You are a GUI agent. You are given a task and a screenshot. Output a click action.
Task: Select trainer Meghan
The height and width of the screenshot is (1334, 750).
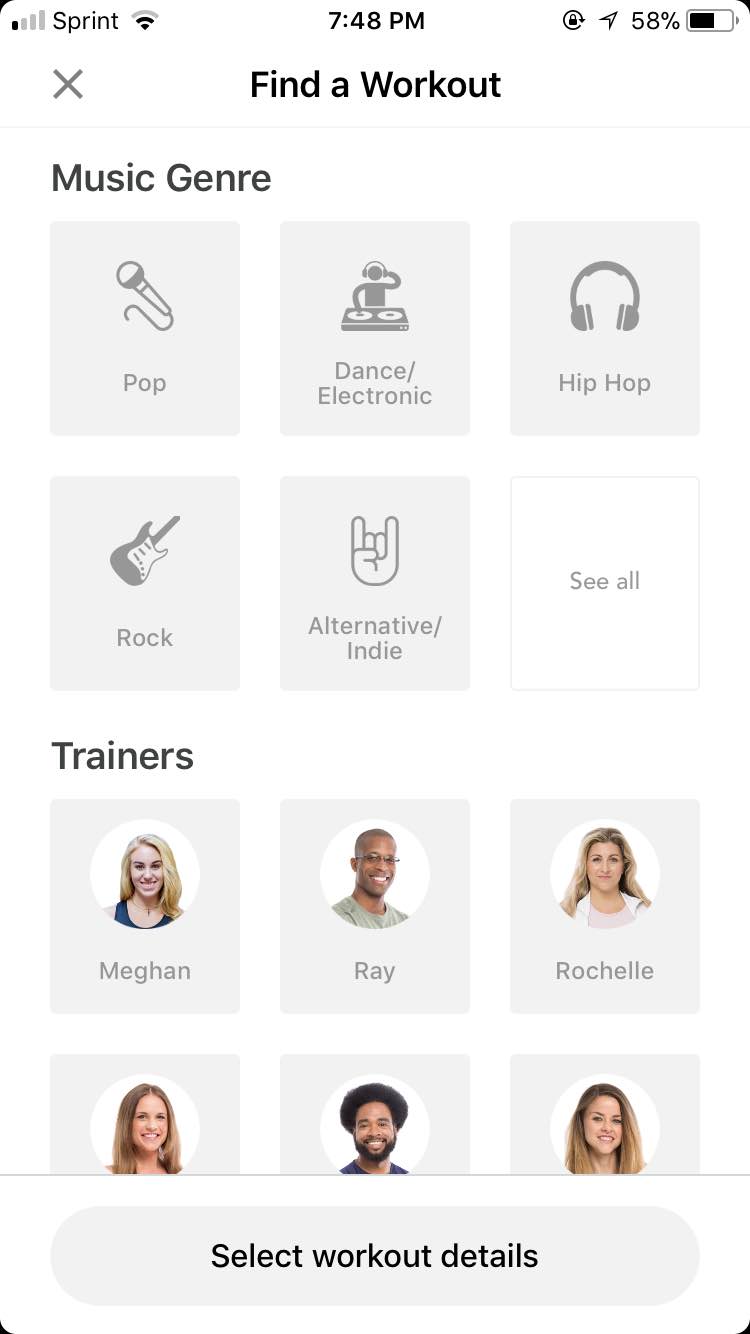(145, 905)
